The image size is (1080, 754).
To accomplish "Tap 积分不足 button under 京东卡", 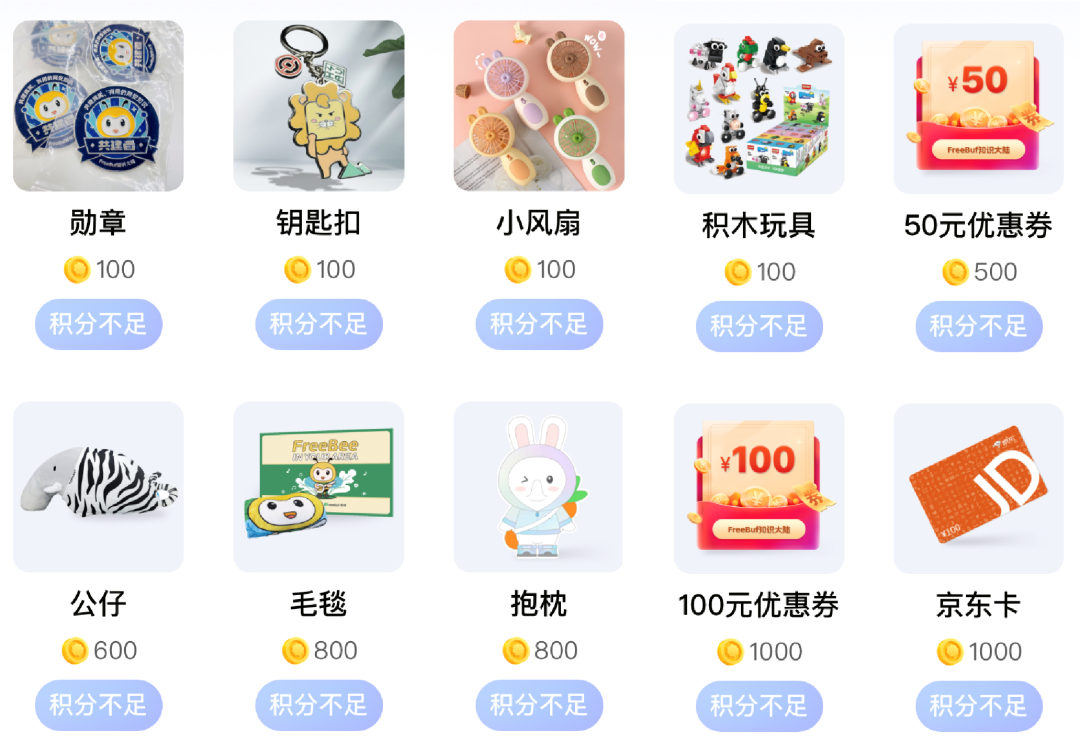I will click(979, 707).
